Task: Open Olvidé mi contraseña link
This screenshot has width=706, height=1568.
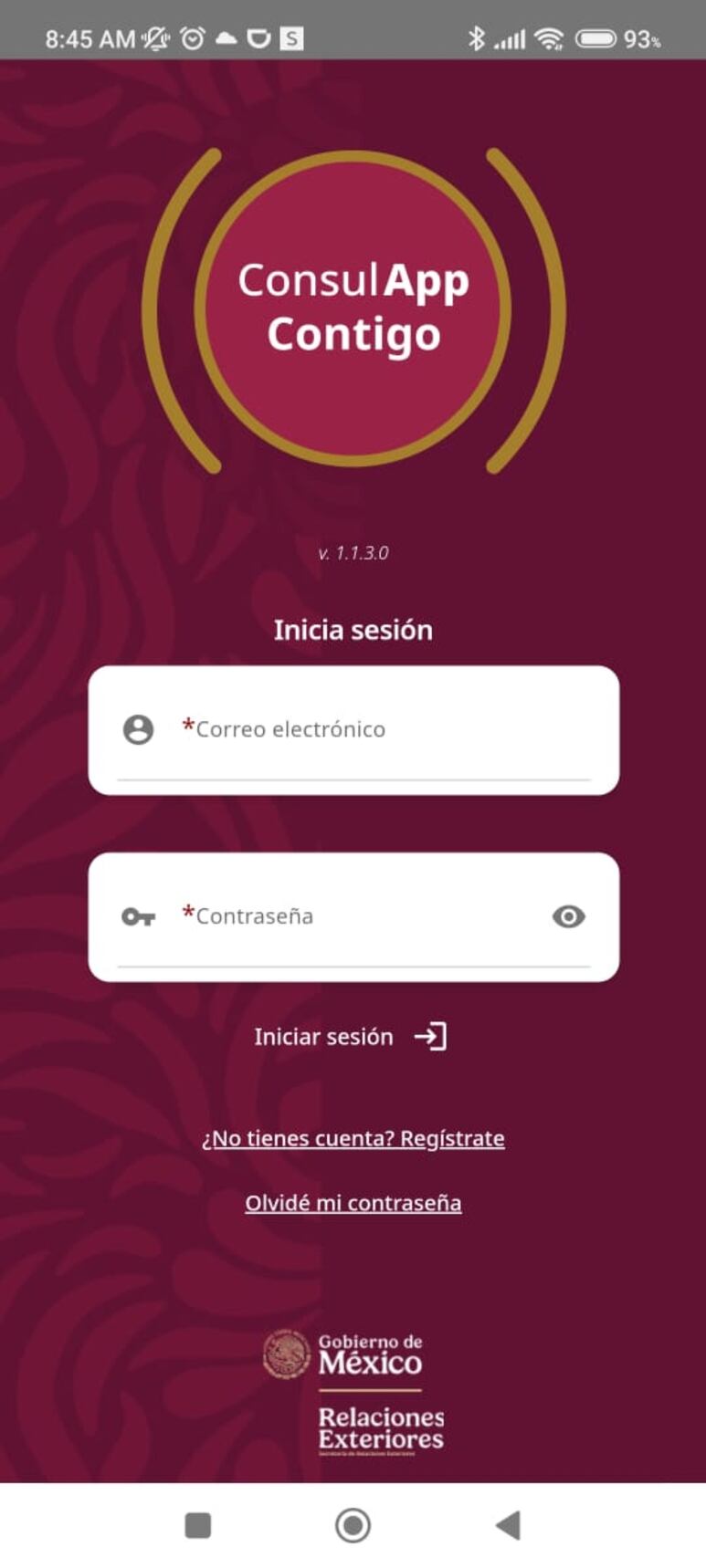Action: [353, 1203]
